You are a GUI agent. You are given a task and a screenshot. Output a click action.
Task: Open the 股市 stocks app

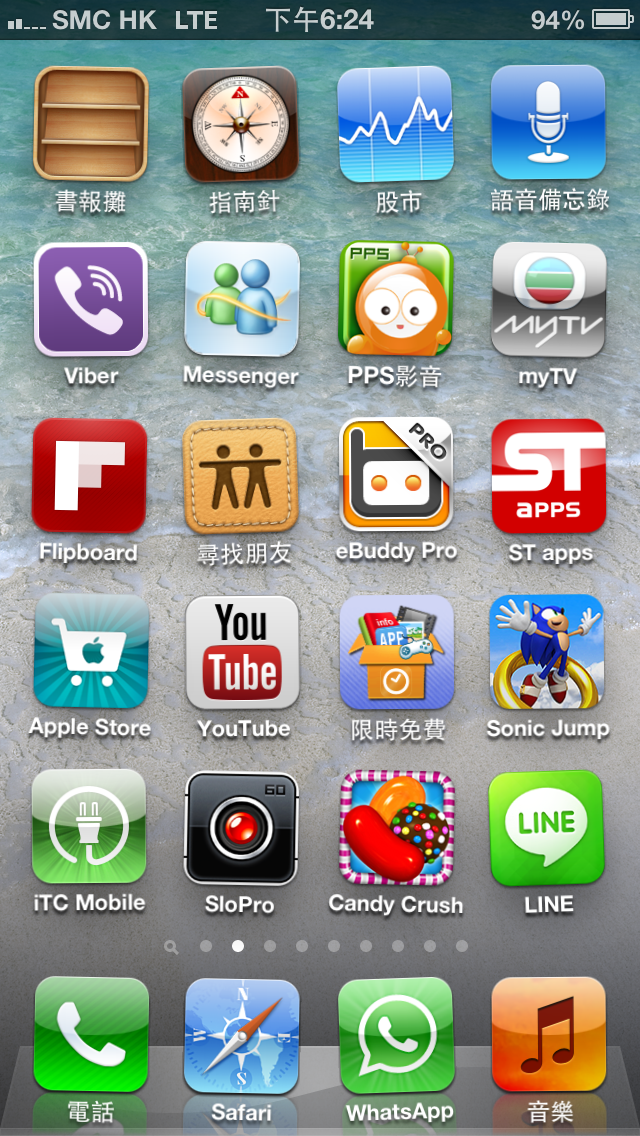point(396,124)
